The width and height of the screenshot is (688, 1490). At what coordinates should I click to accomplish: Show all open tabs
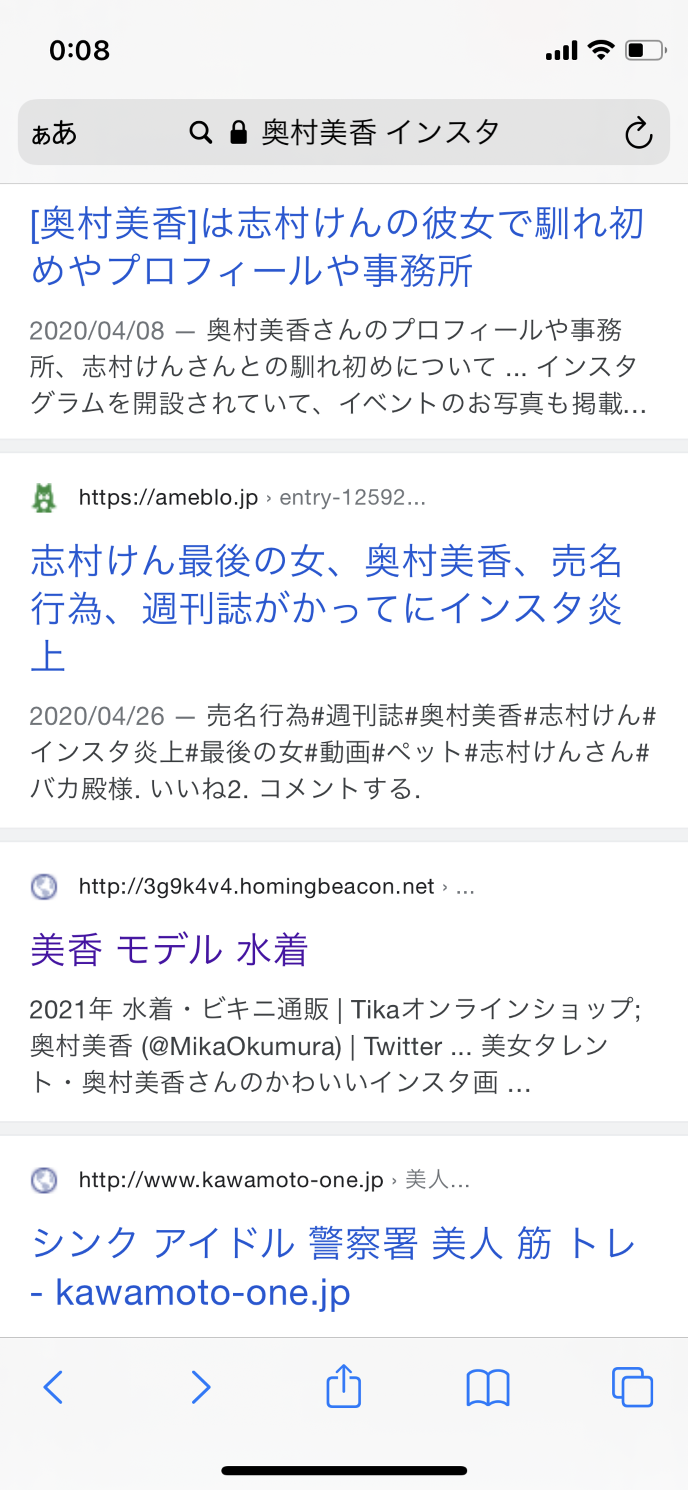coord(632,1387)
